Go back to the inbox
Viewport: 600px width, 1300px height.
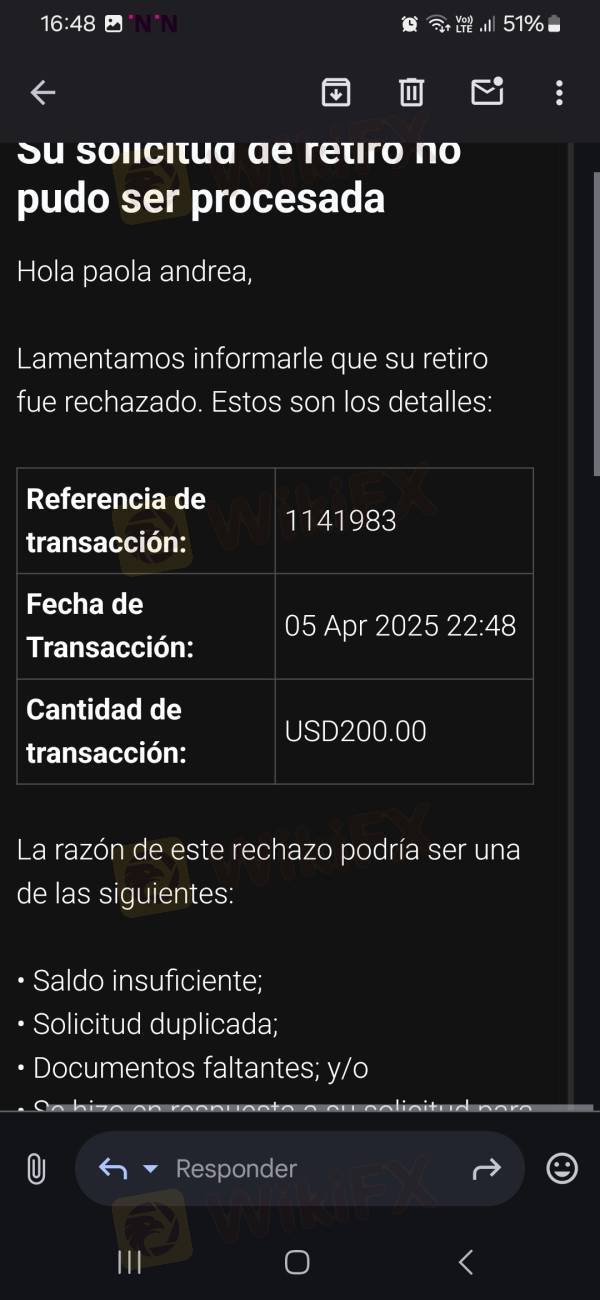click(x=42, y=93)
